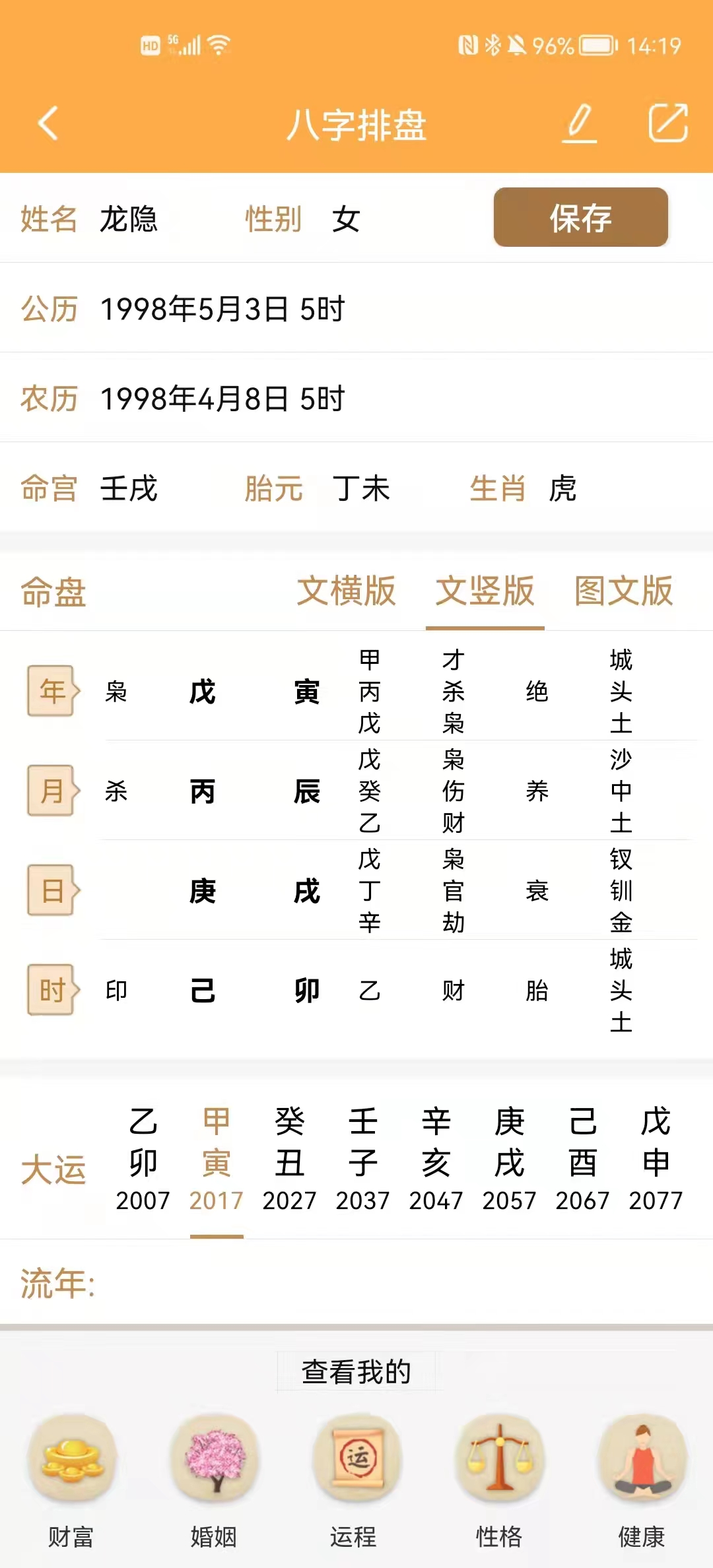The width and height of the screenshot is (713, 1568).
Task: Switch to 图文版 layout tab
Action: (623, 591)
